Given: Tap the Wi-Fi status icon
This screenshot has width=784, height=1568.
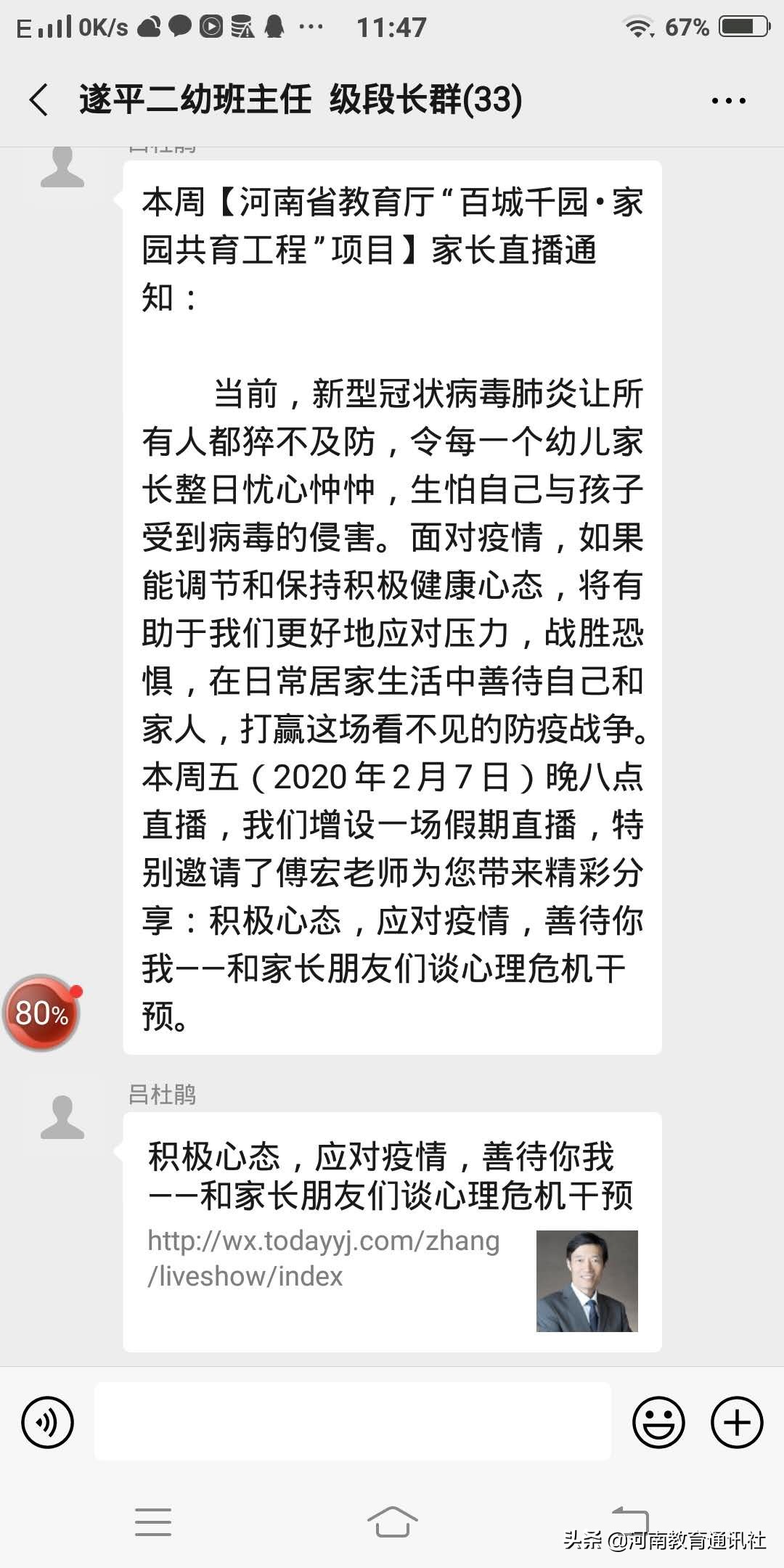Looking at the screenshot, I should 639,25.
